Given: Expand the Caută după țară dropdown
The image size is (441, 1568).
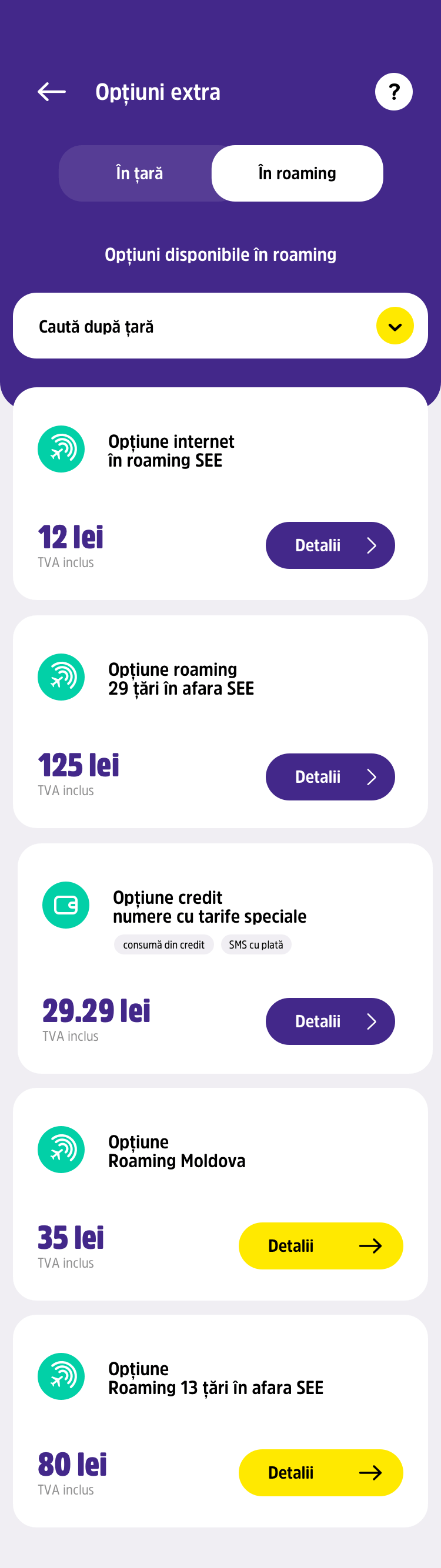Looking at the screenshot, I should (395, 326).
